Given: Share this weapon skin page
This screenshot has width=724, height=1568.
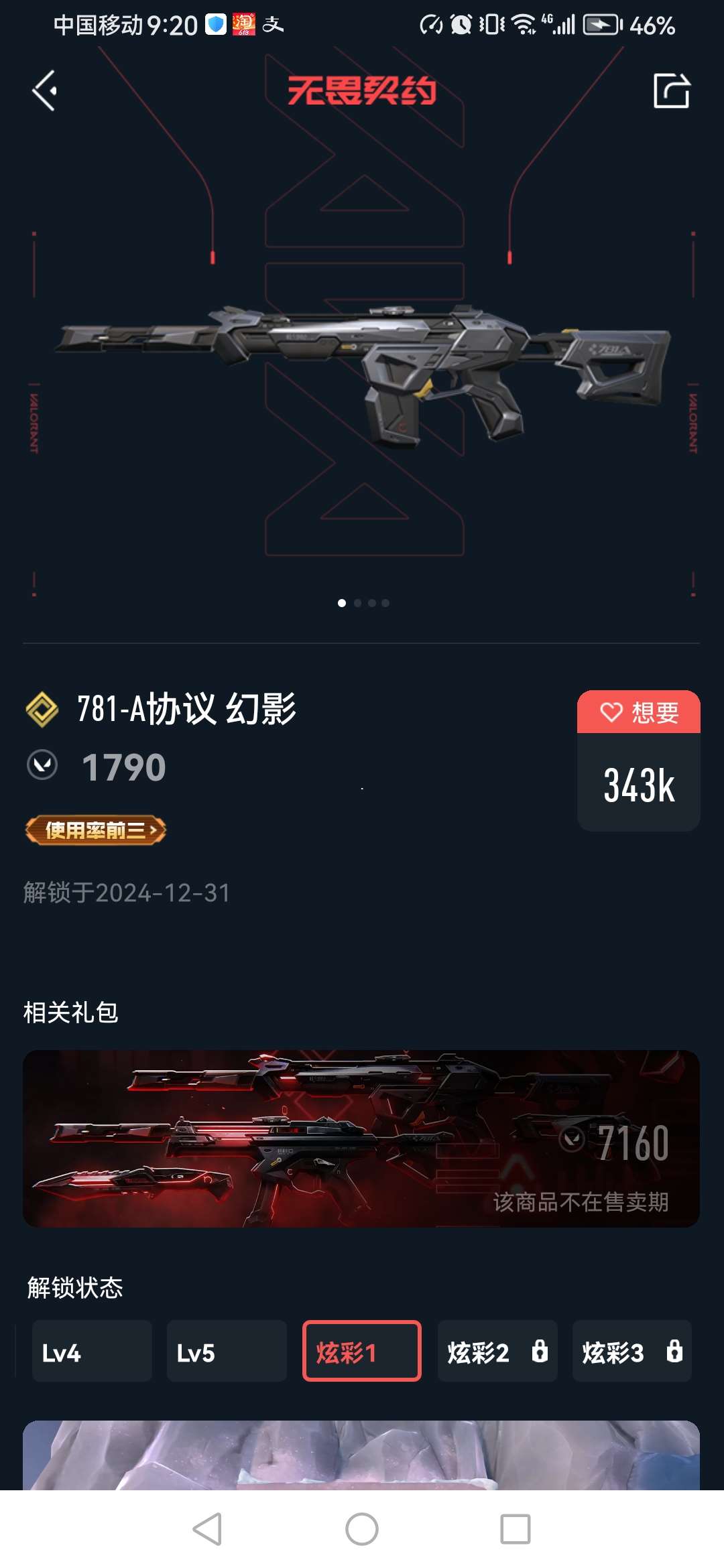Looking at the screenshot, I should [x=671, y=90].
